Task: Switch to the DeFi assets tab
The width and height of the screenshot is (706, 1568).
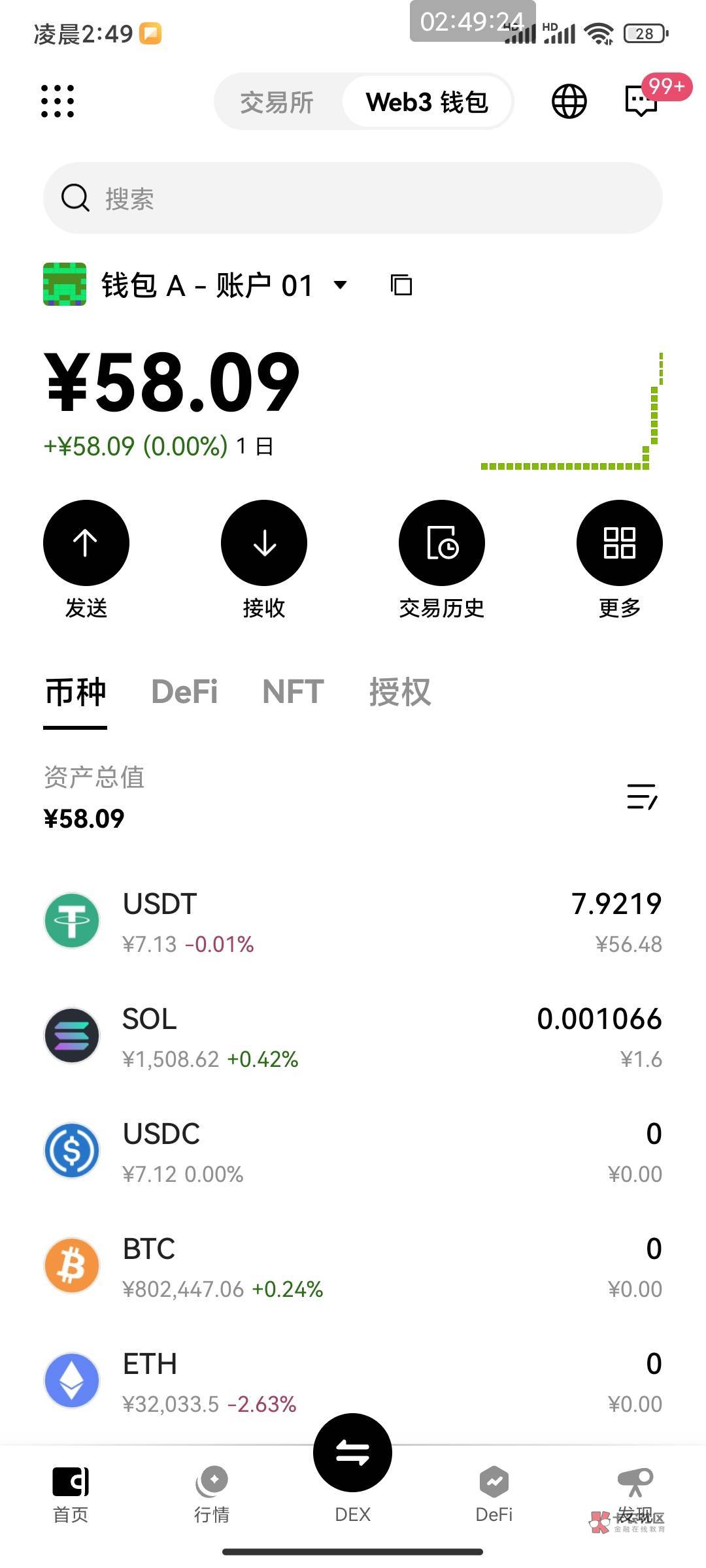Action: click(184, 692)
